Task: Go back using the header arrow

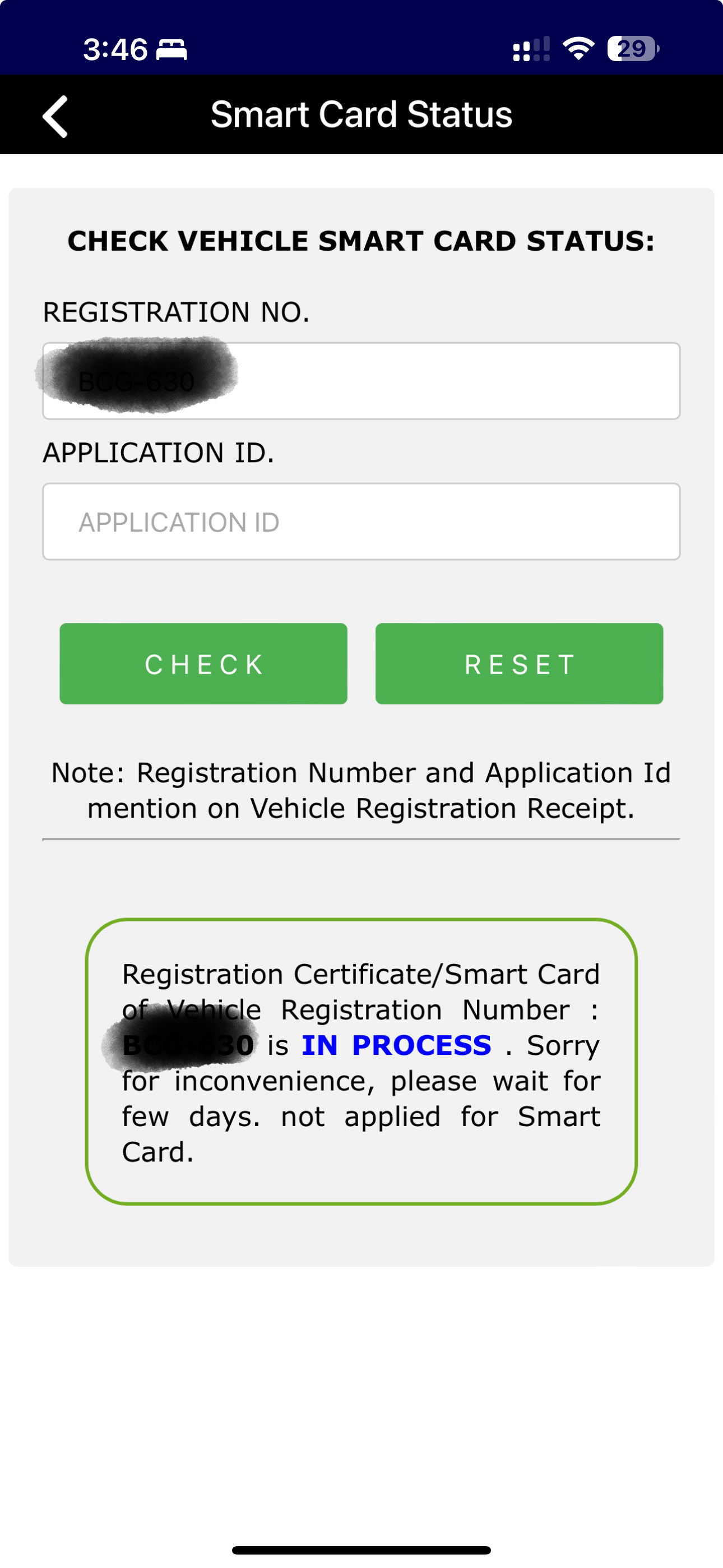Action: coord(55,116)
